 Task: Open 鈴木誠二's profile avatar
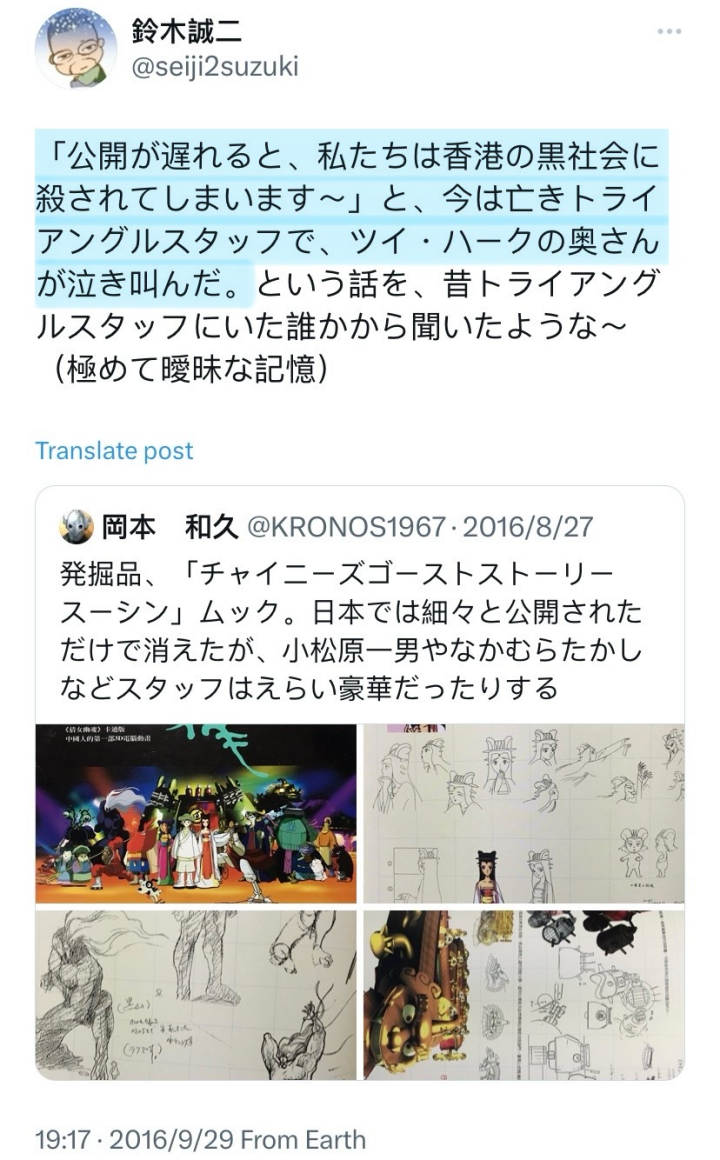pyautogui.click(x=76, y=48)
